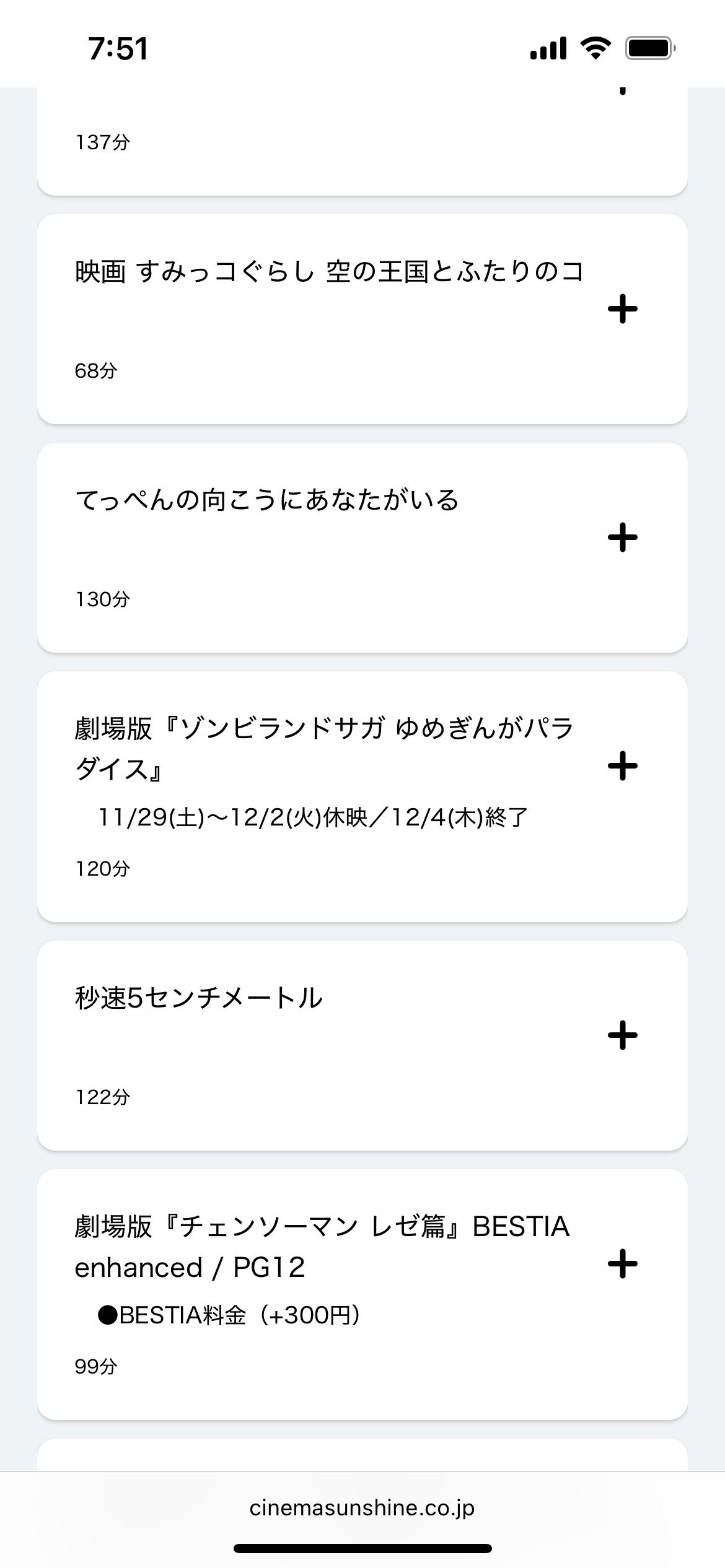Screen dimensions: 725x1568
Task: Tap the cinemasunshine.co.jp address bar
Action: coord(362,1507)
